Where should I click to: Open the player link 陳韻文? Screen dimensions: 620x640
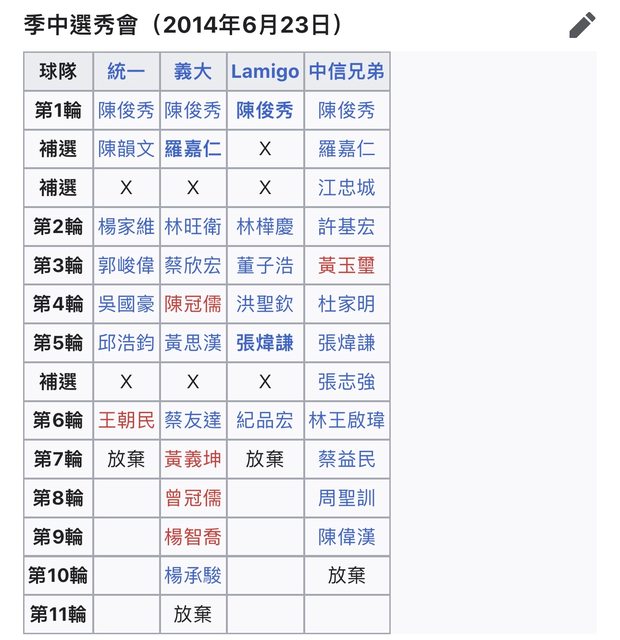click(x=126, y=149)
